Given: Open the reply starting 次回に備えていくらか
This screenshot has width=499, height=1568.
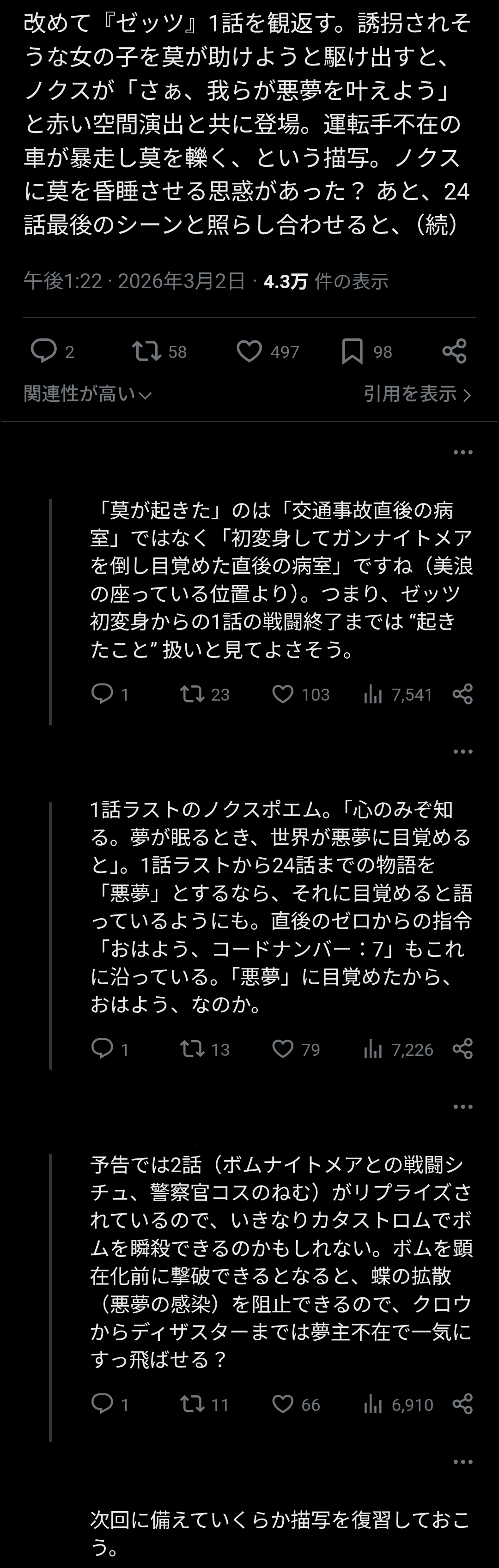Looking at the screenshot, I should tap(280, 1532).
